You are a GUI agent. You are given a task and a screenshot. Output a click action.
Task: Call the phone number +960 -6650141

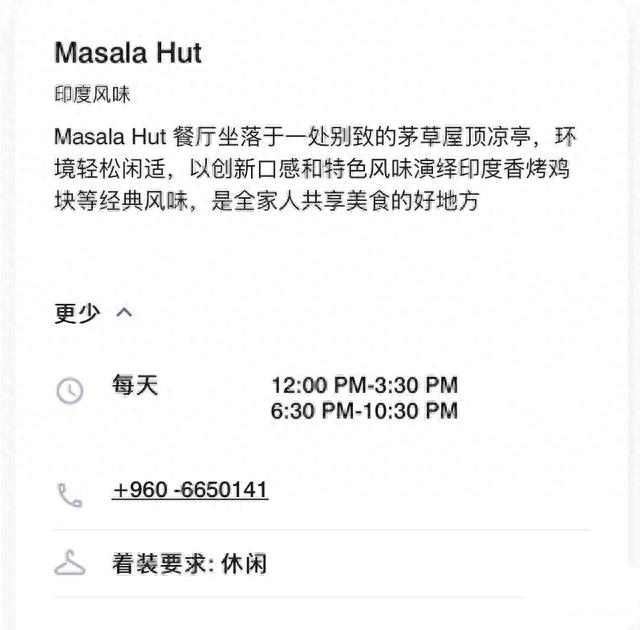[x=190, y=491]
